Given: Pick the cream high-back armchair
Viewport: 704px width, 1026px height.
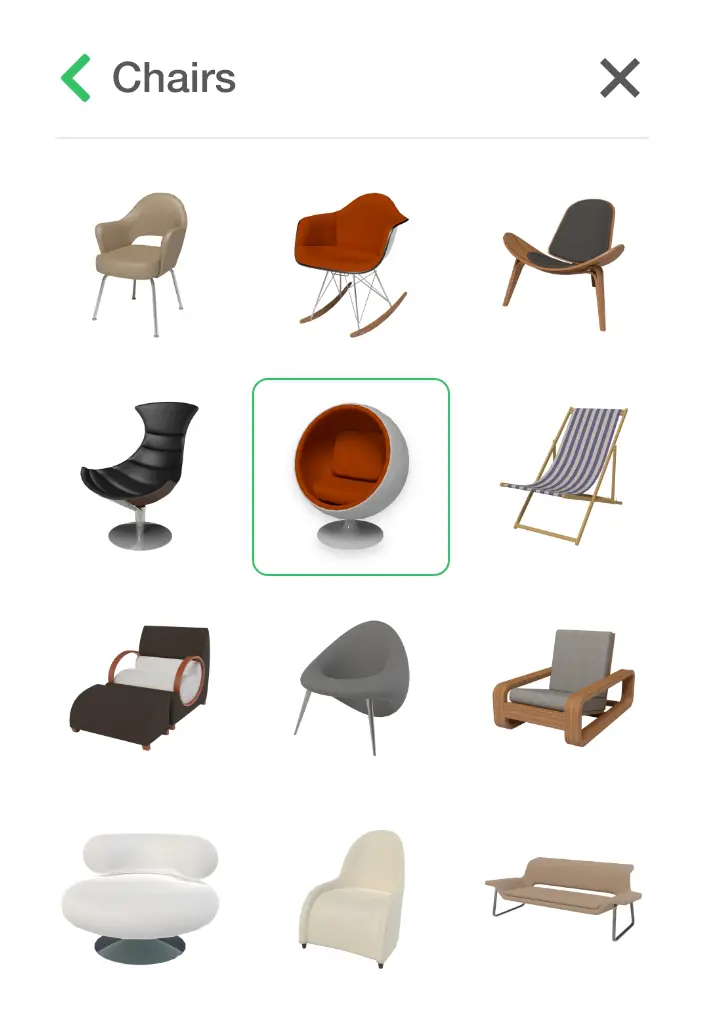Looking at the screenshot, I should tap(353, 898).
